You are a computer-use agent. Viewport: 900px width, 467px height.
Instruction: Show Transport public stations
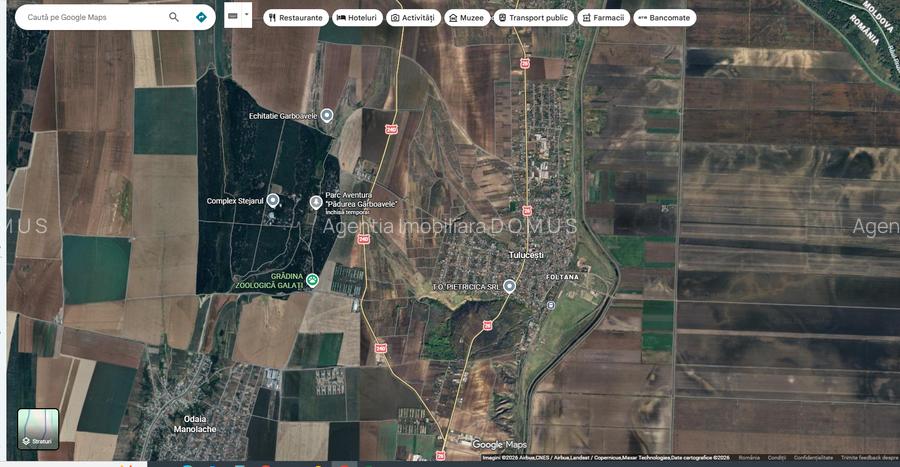[x=533, y=18]
